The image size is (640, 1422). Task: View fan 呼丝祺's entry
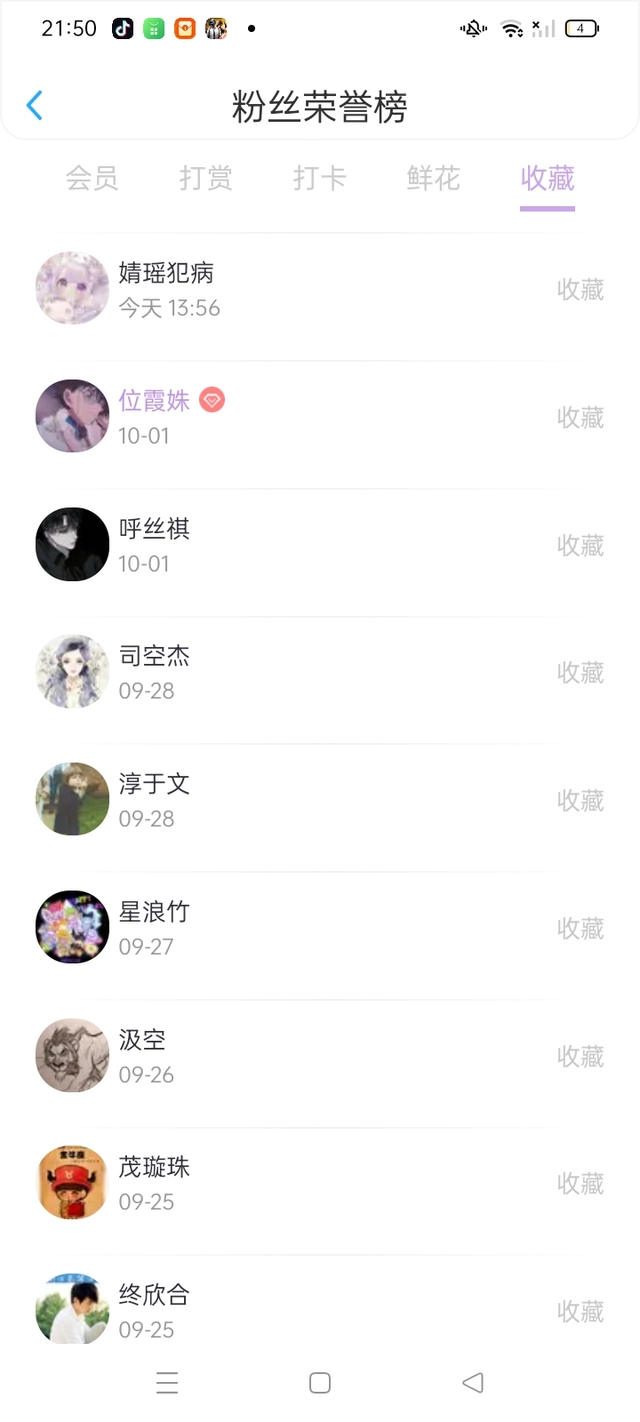click(x=320, y=545)
